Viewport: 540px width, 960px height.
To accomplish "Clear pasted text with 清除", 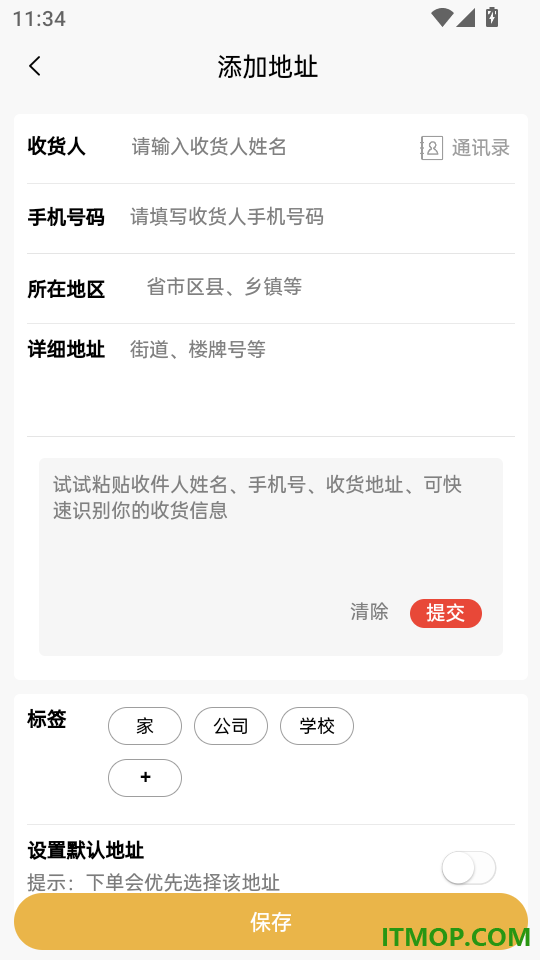I will click(369, 612).
